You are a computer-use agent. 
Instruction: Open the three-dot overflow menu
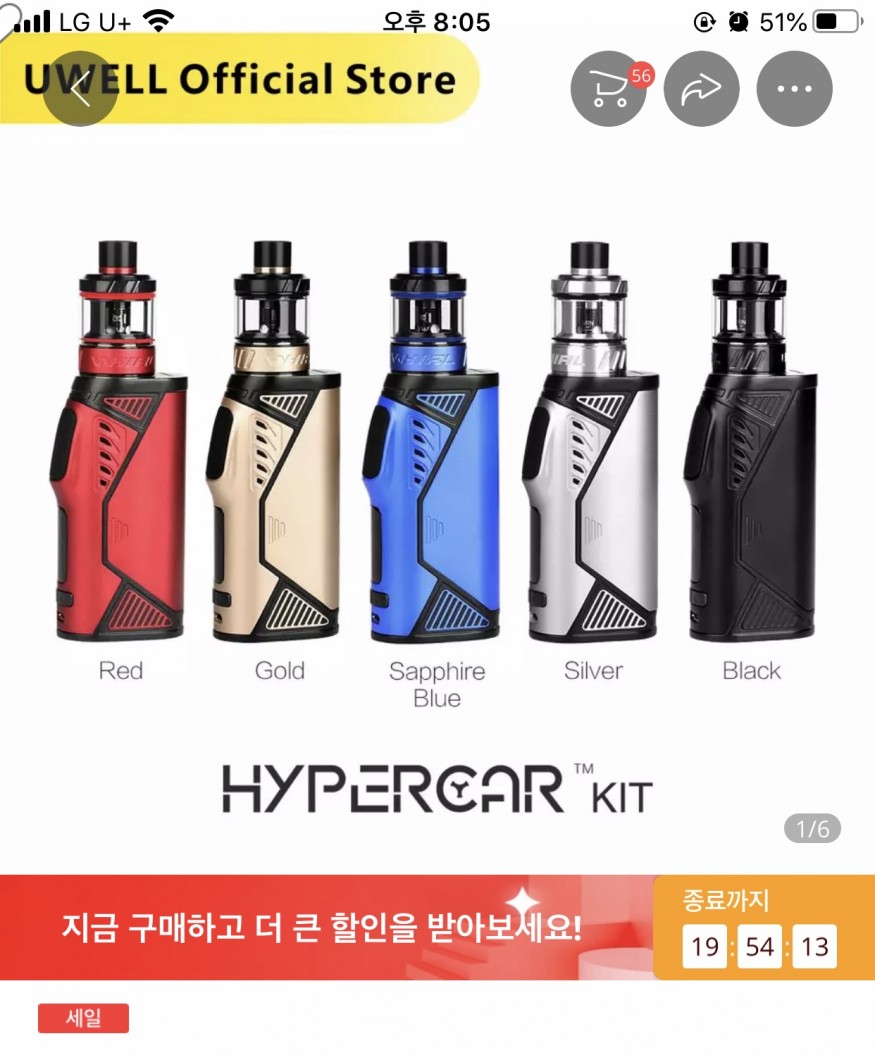coord(794,89)
